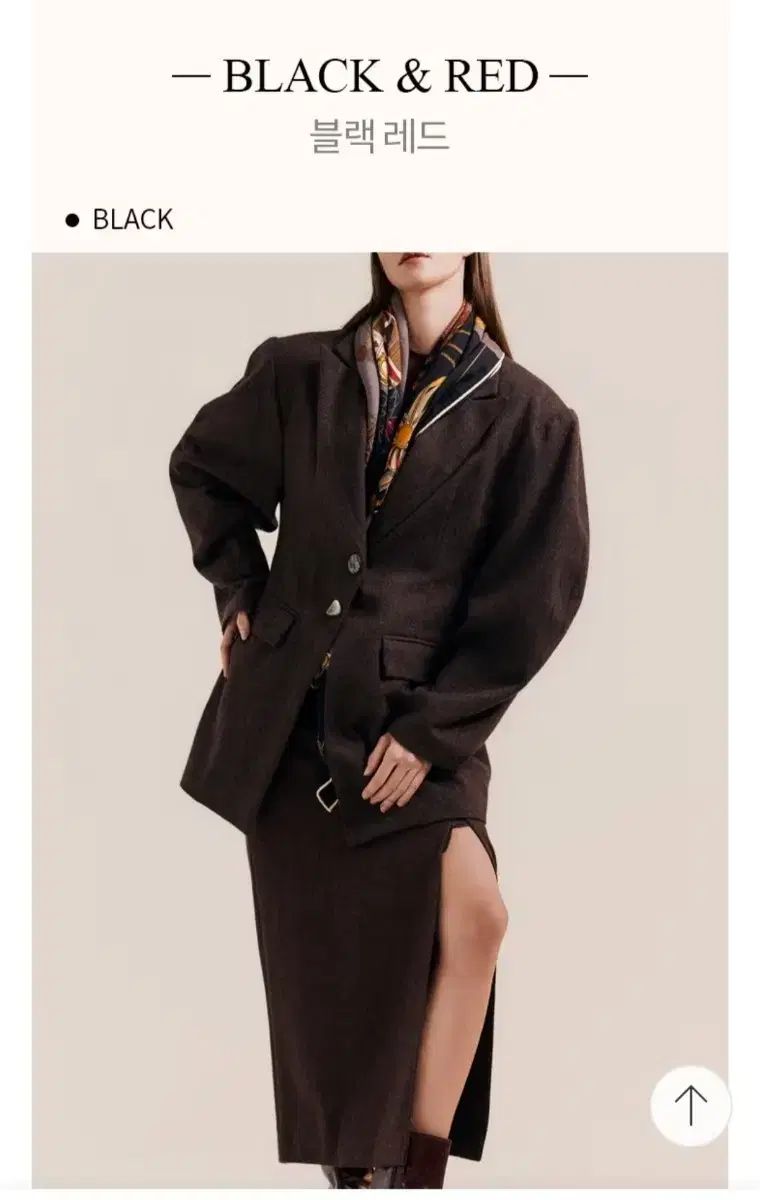
Task: Tap the scroll-to-top arrow button
Action: point(690,1106)
